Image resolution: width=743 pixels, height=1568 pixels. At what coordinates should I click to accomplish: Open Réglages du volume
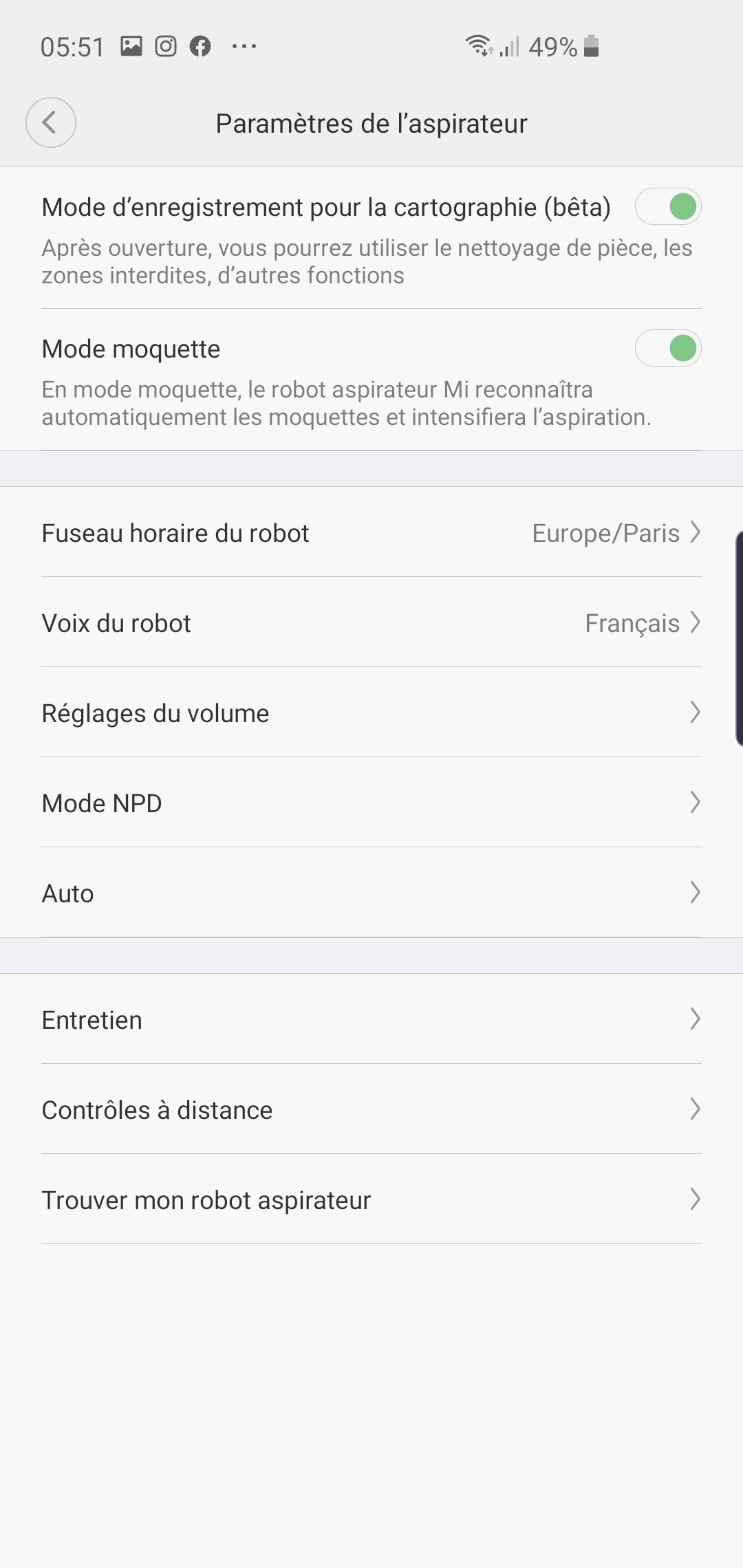pos(371,712)
